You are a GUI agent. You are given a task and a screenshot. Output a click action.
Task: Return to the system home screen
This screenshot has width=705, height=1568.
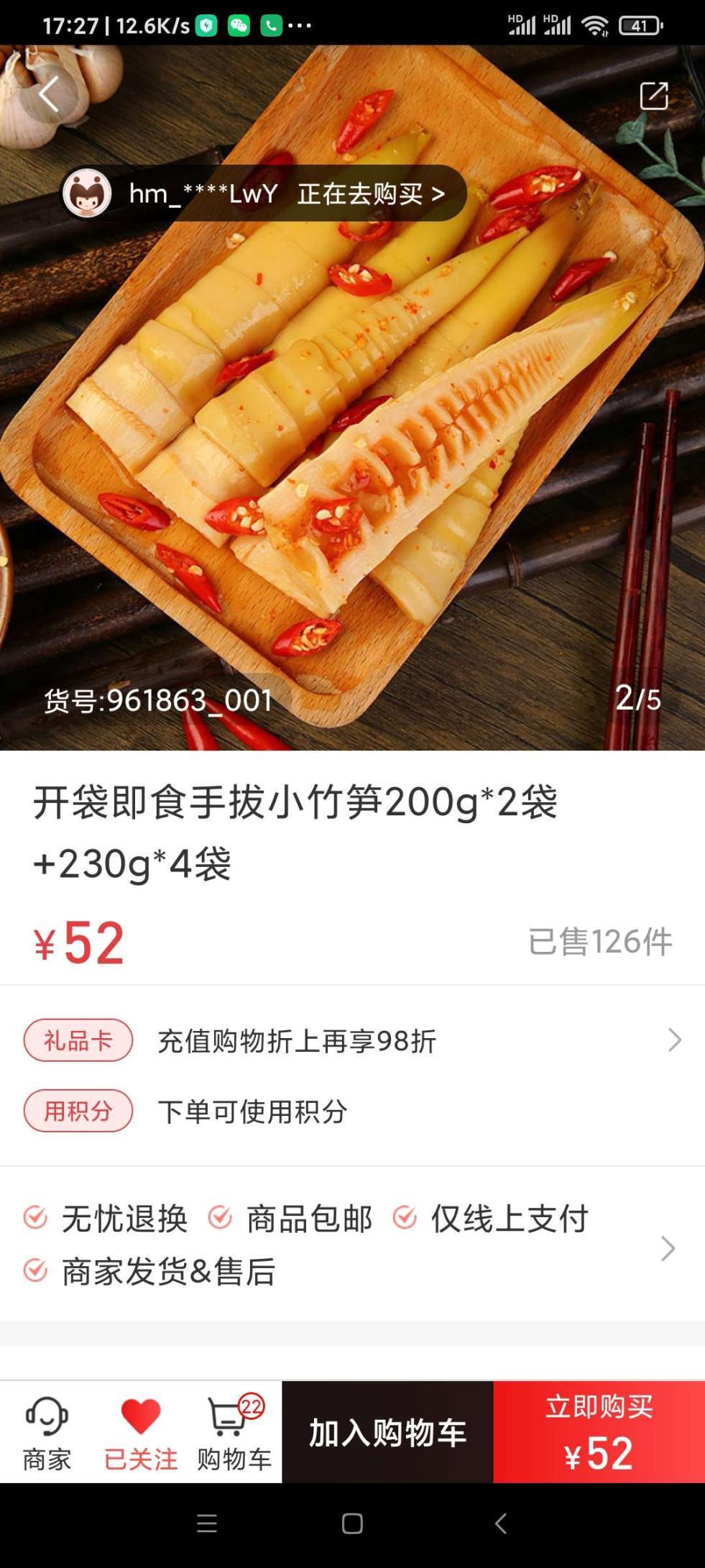pos(352,1523)
